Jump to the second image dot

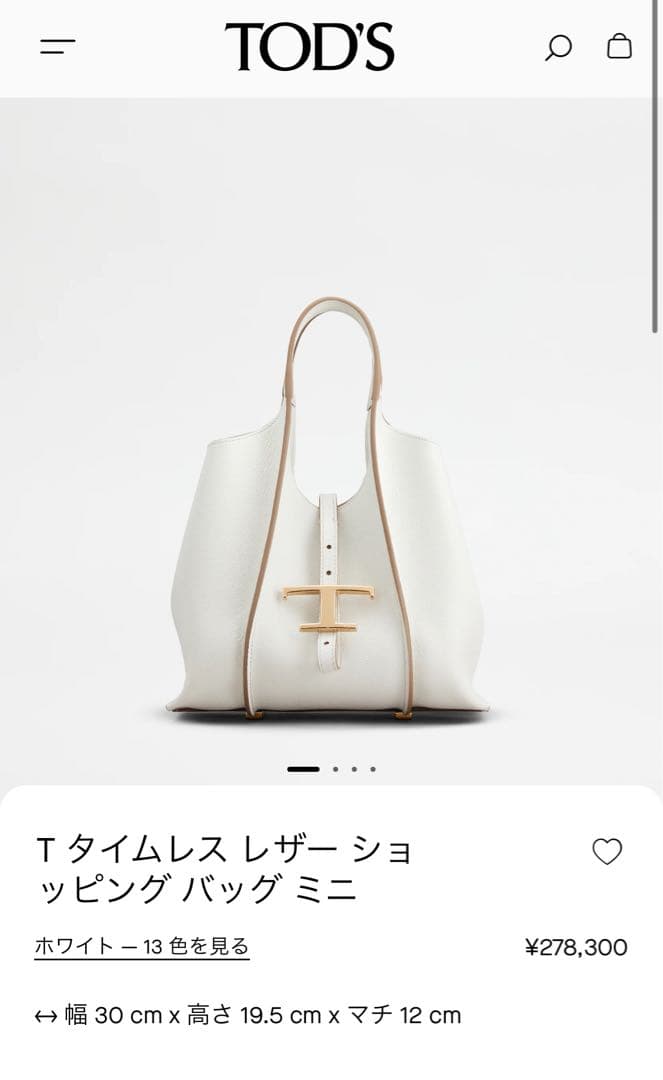pyautogui.click(x=335, y=769)
